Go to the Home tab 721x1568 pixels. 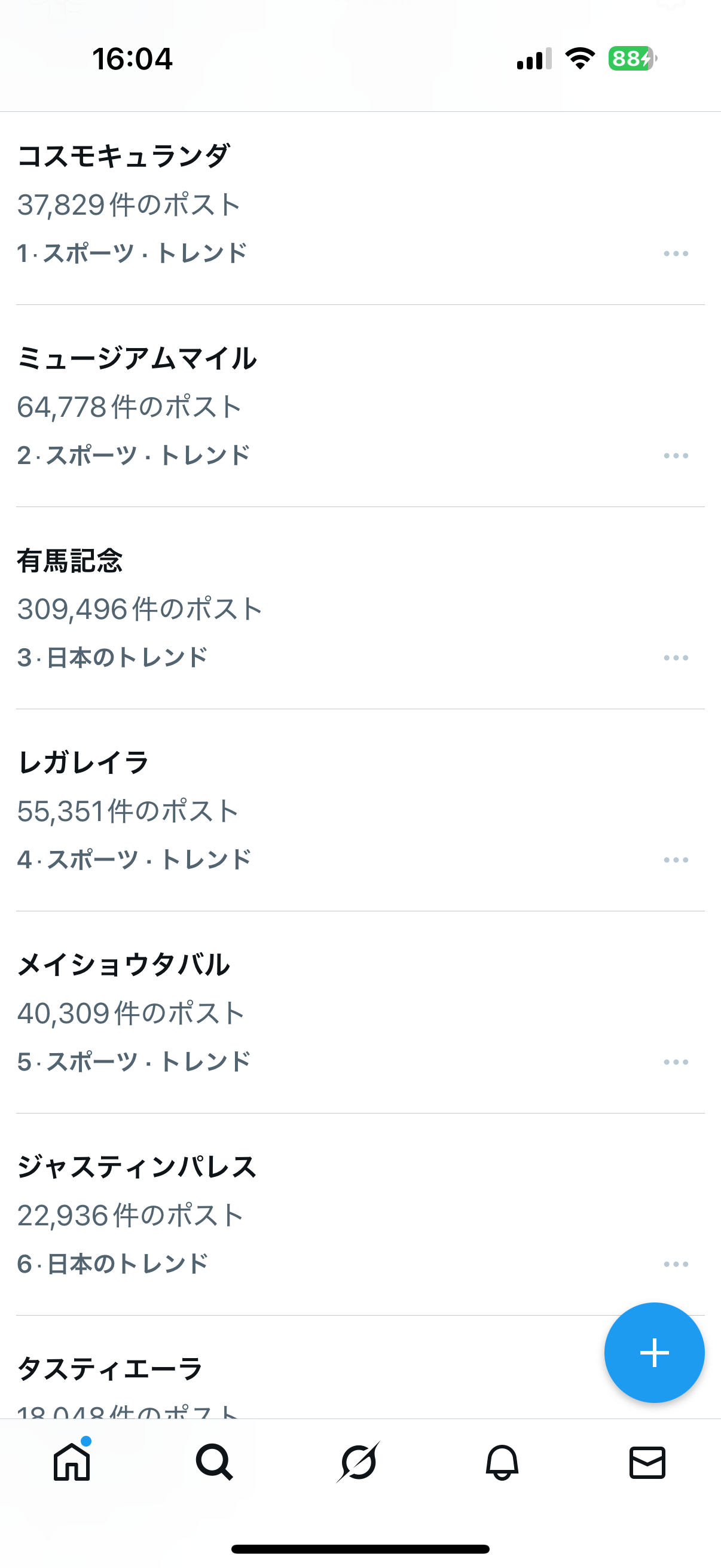(x=72, y=1462)
